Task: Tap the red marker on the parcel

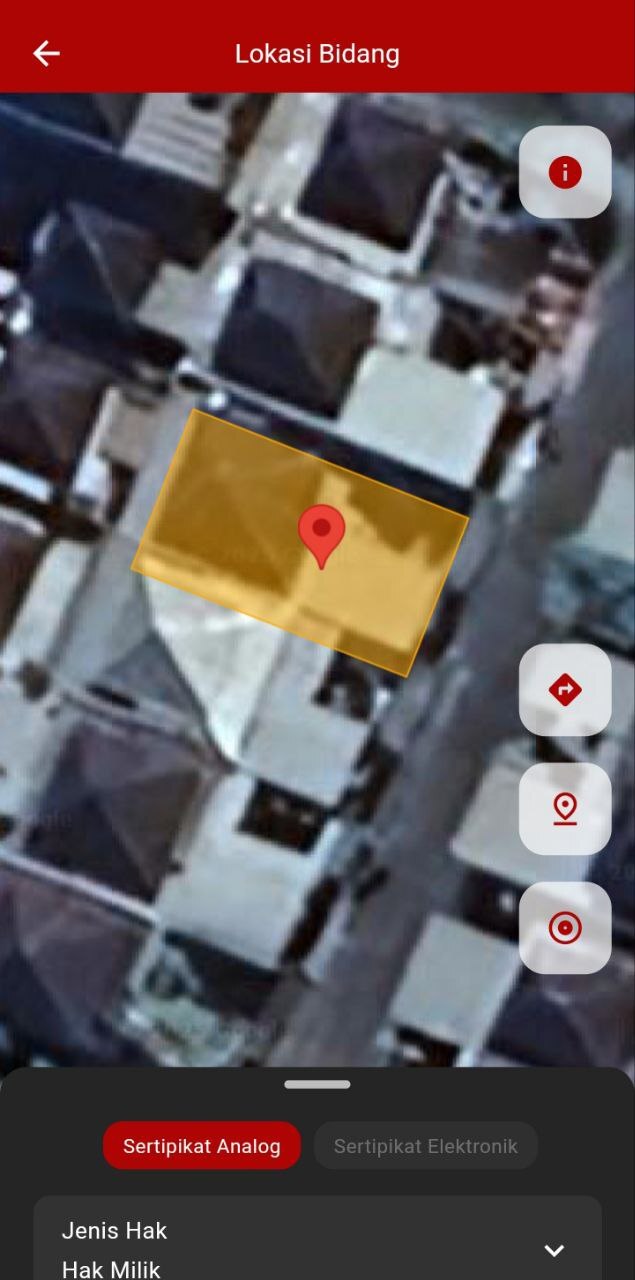Action: point(321,533)
